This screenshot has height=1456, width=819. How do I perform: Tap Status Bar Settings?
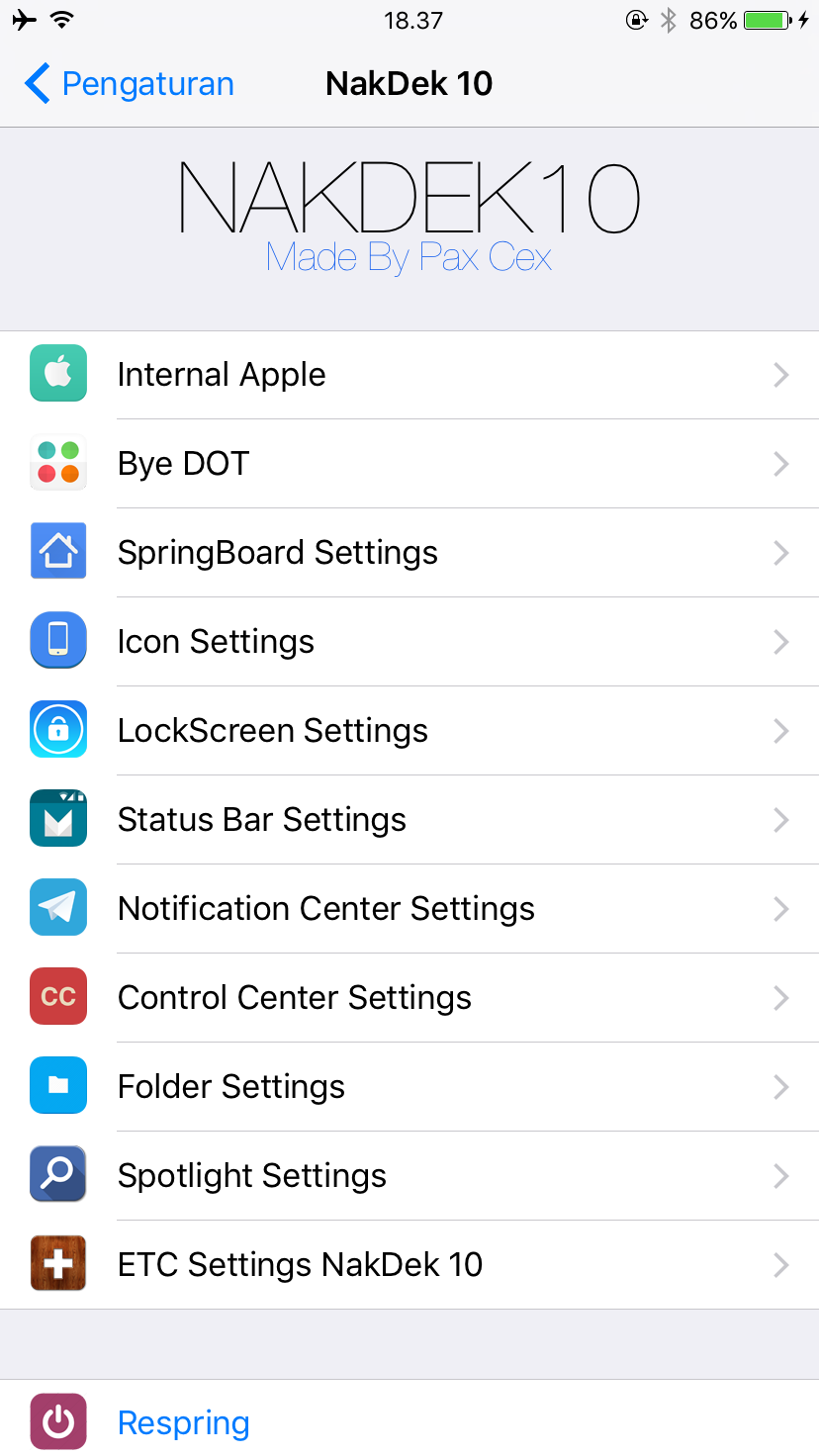click(409, 820)
